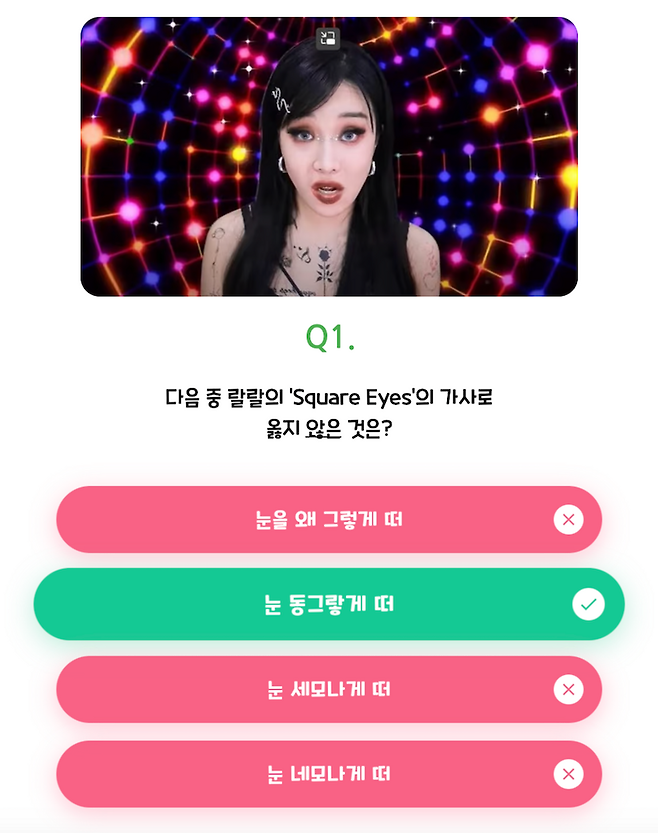Pick the answer '눈 세모나게 떠'
Screen dimensions: 658x833
(329, 689)
